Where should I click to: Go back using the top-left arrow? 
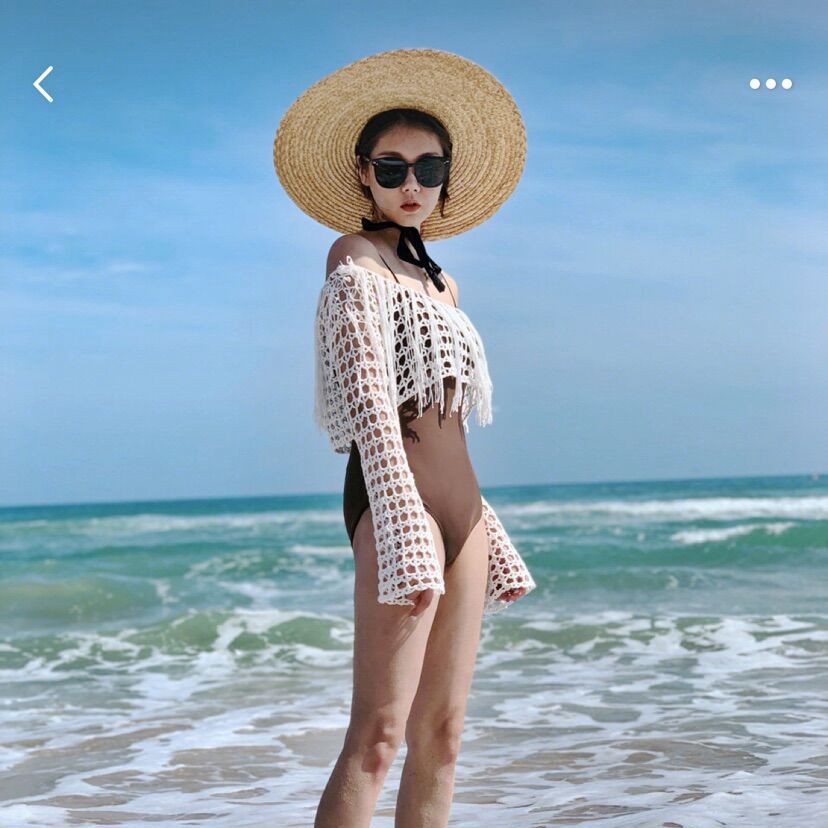pyautogui.click(x=43, y=84)
